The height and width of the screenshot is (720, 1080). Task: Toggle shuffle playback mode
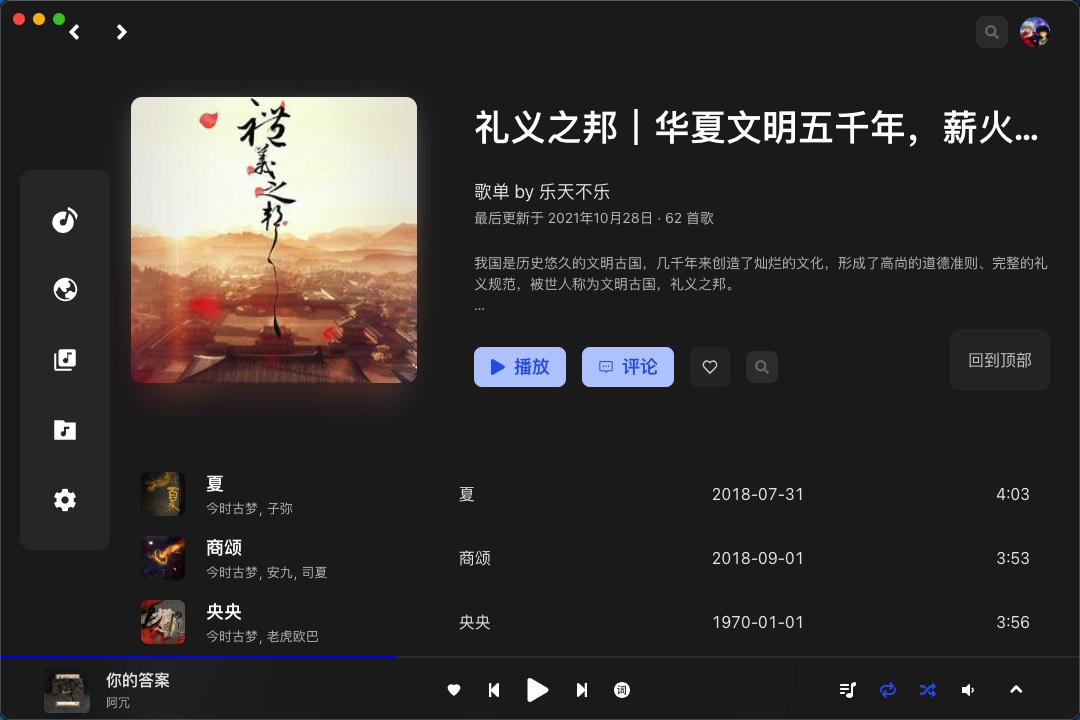pyautogui.click(x=928, y=690)
